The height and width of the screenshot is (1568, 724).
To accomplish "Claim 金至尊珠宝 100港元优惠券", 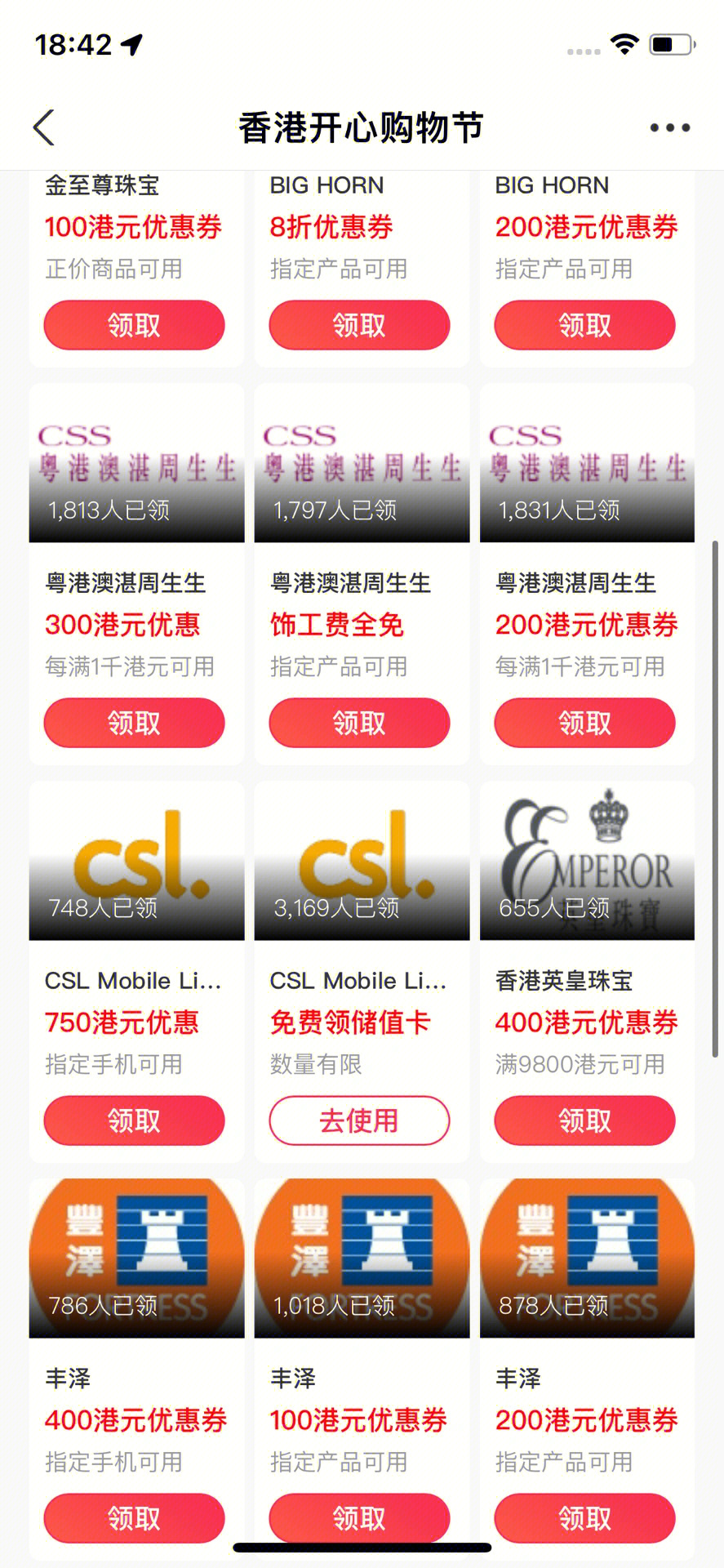I will (x=134, y=325).
